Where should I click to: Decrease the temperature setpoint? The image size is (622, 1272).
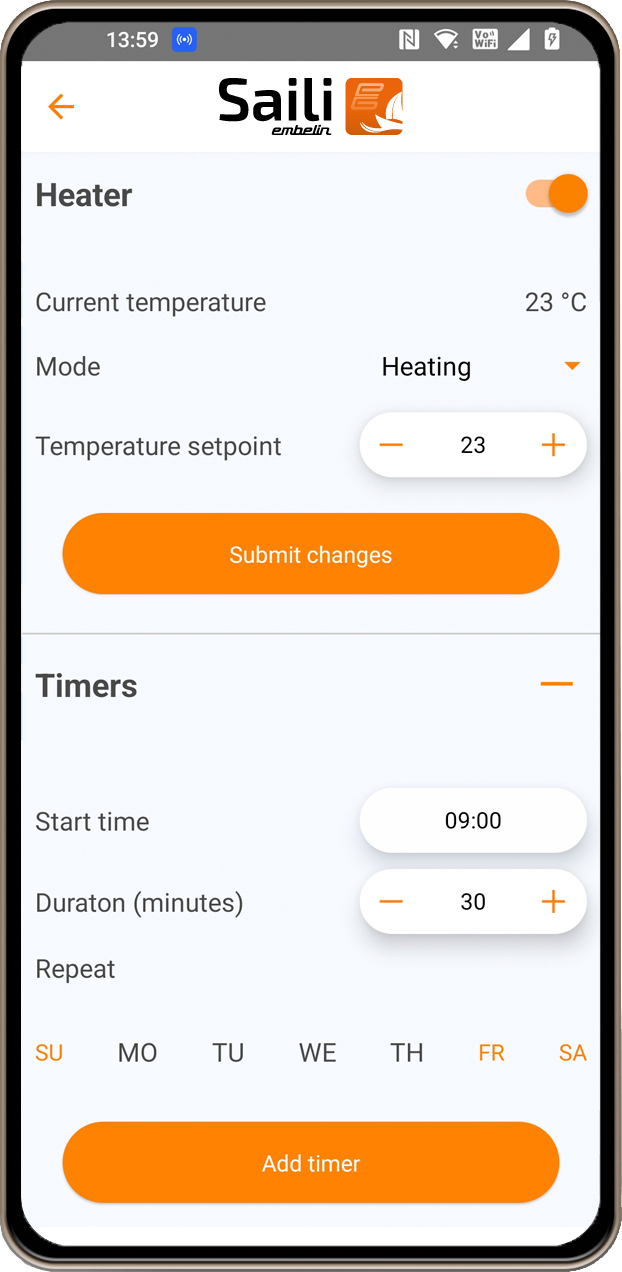(391, 445)
